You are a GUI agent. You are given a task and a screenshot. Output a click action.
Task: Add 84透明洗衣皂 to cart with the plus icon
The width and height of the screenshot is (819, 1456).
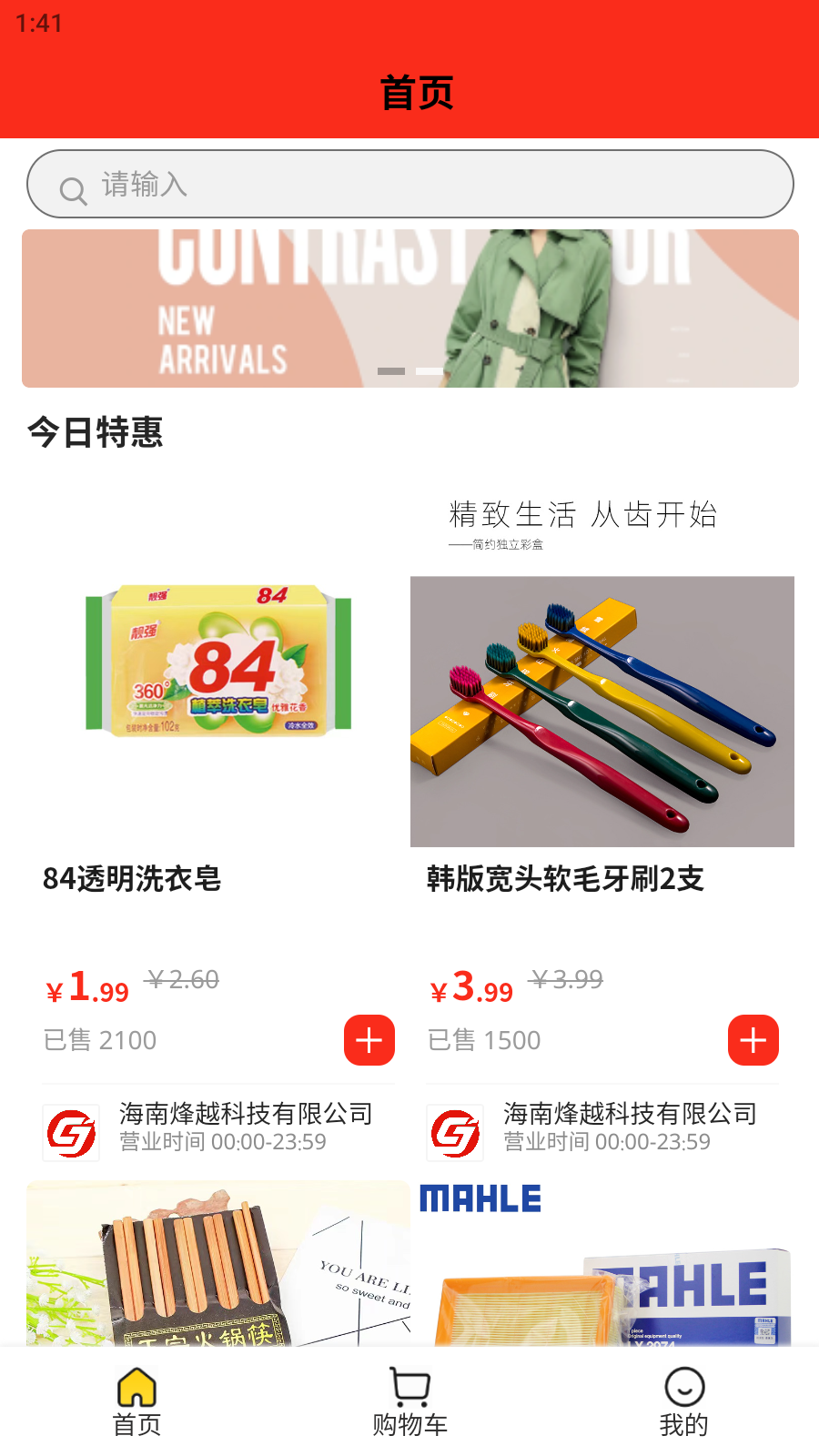point(368,1040)
